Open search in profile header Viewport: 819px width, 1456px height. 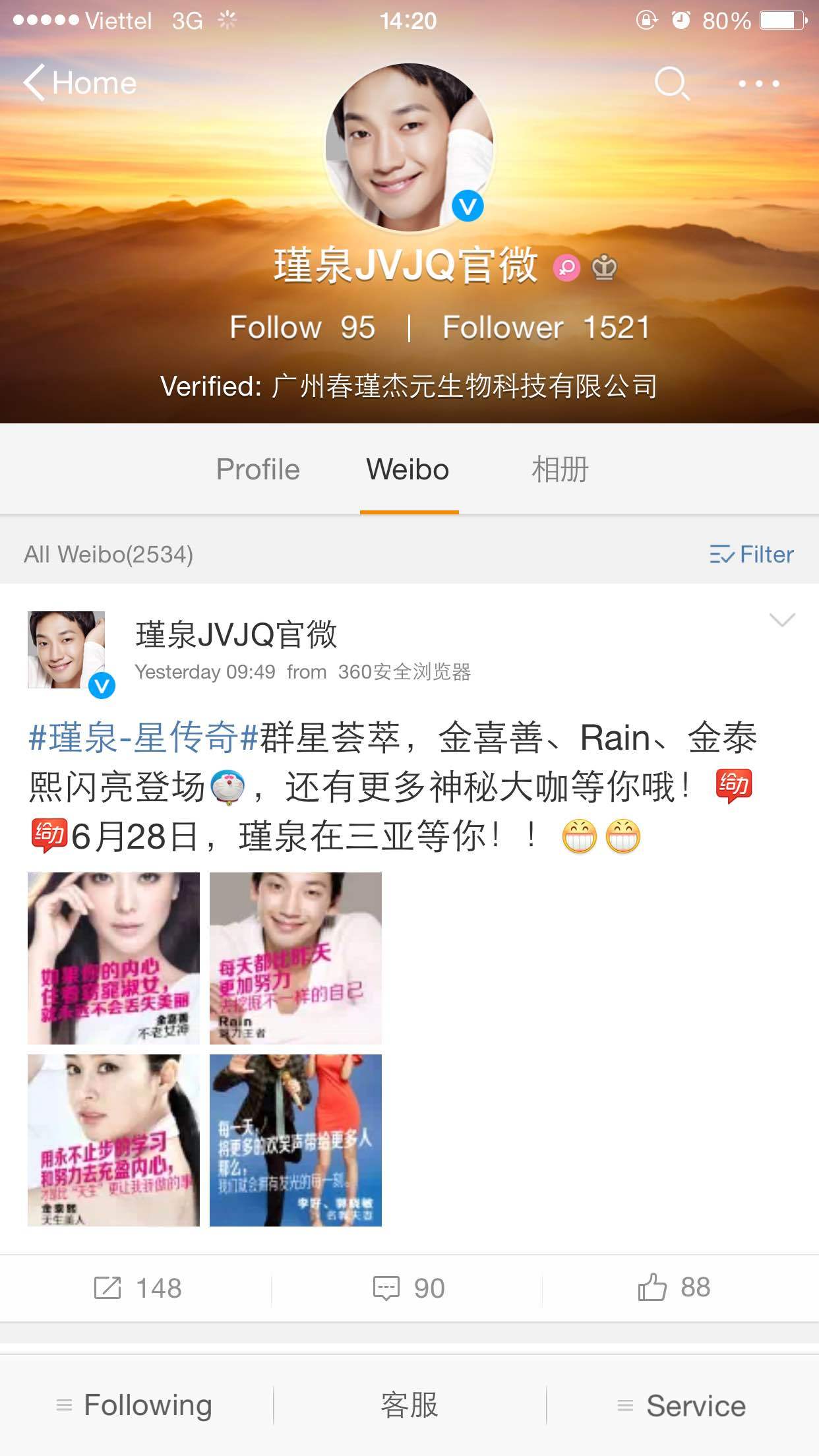[x=671, y=84]
